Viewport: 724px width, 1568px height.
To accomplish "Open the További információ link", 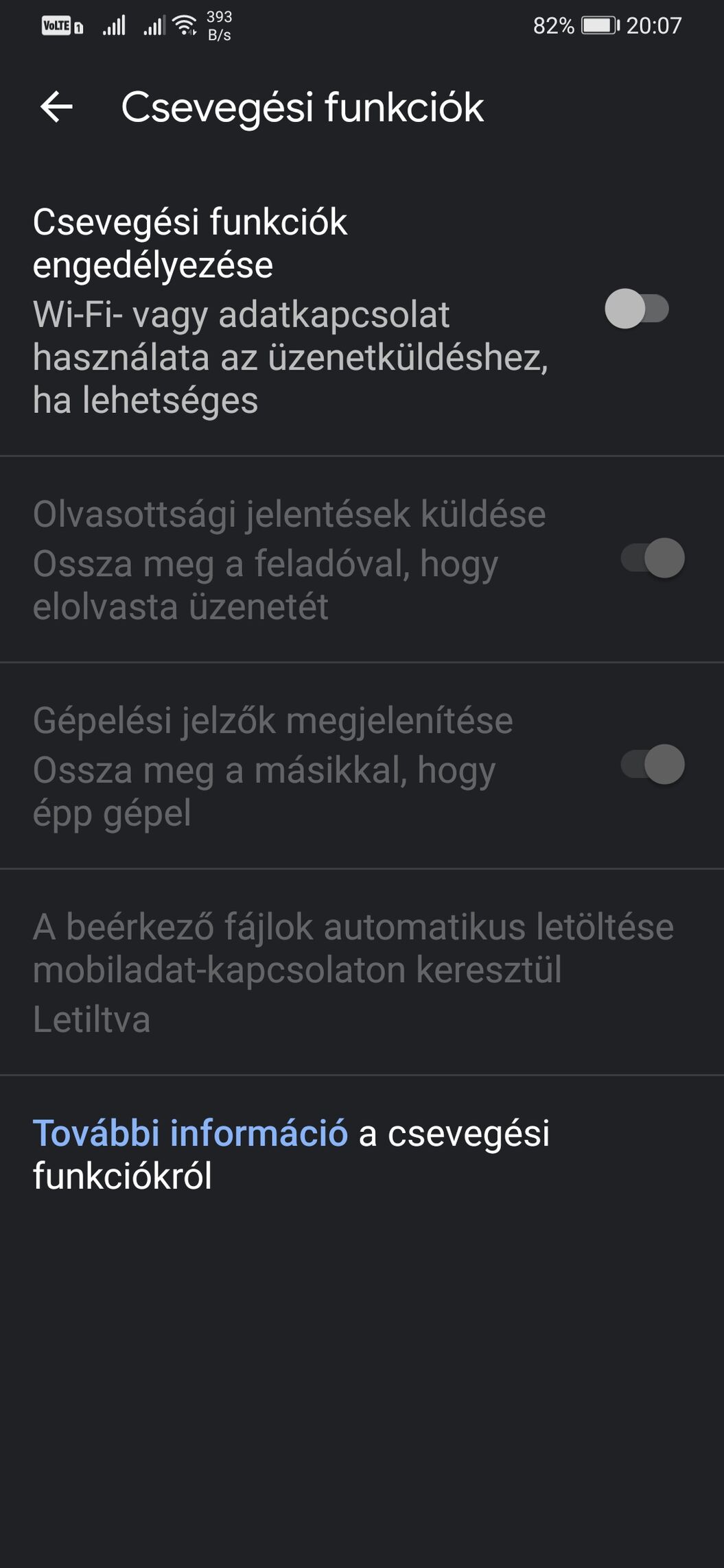I will 190,1132.
